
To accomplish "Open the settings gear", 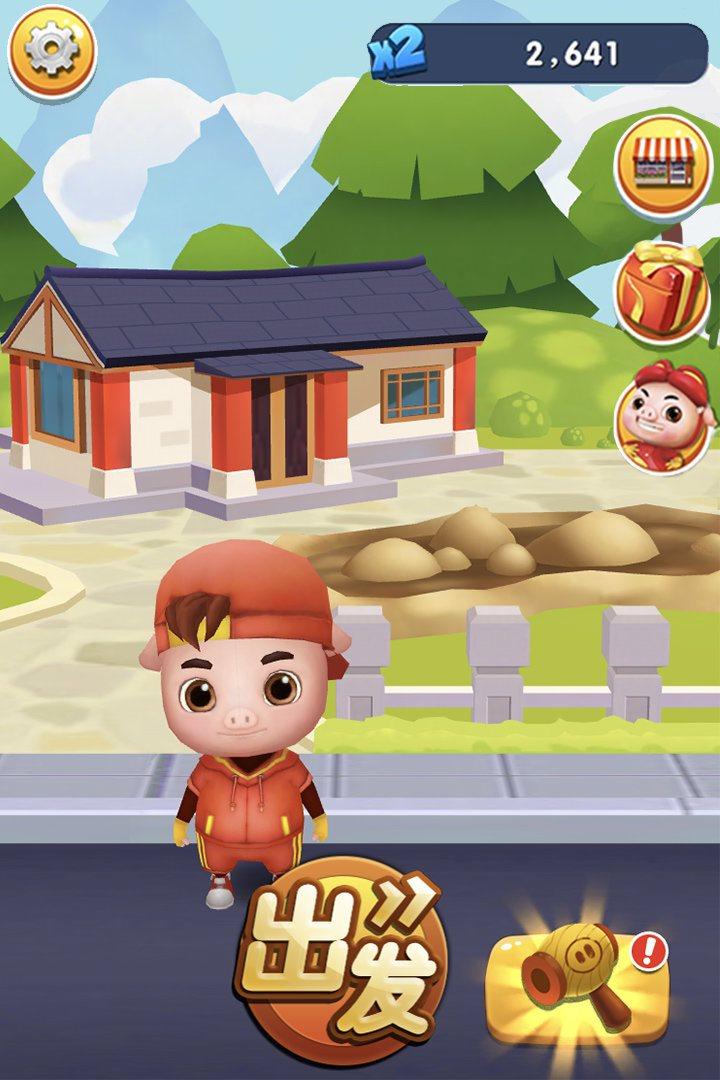I will pyautogui.click(x=52, y=51).
